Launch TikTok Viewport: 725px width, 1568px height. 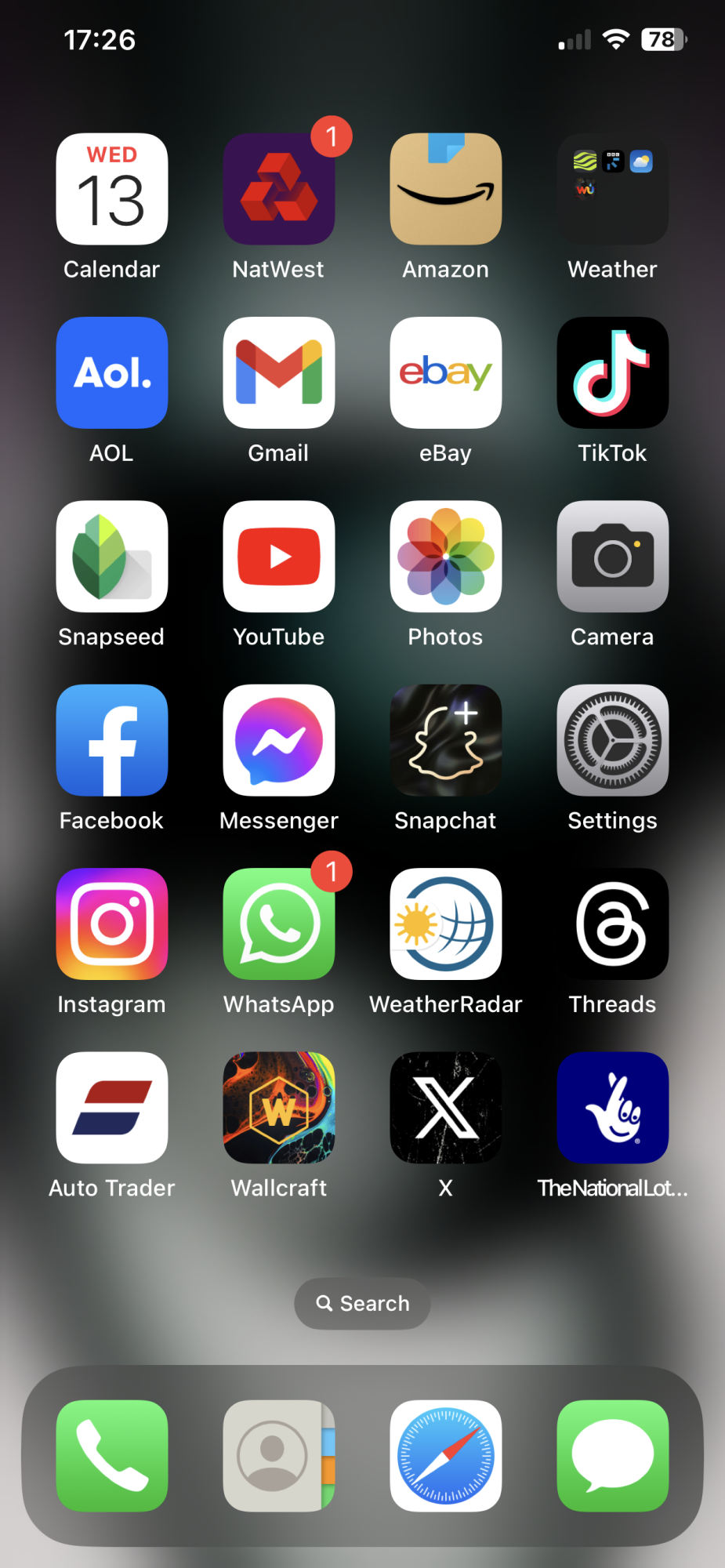(612, 372)
